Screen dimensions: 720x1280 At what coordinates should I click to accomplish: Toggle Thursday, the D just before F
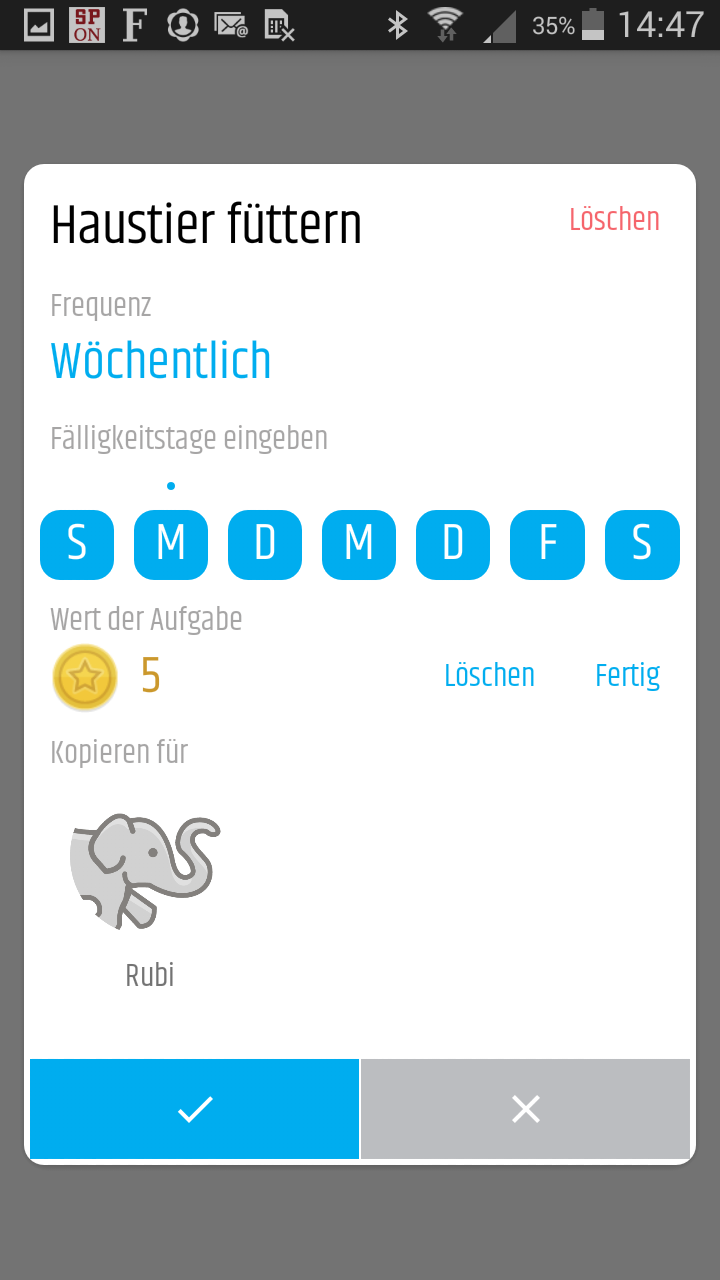[453, 544]
